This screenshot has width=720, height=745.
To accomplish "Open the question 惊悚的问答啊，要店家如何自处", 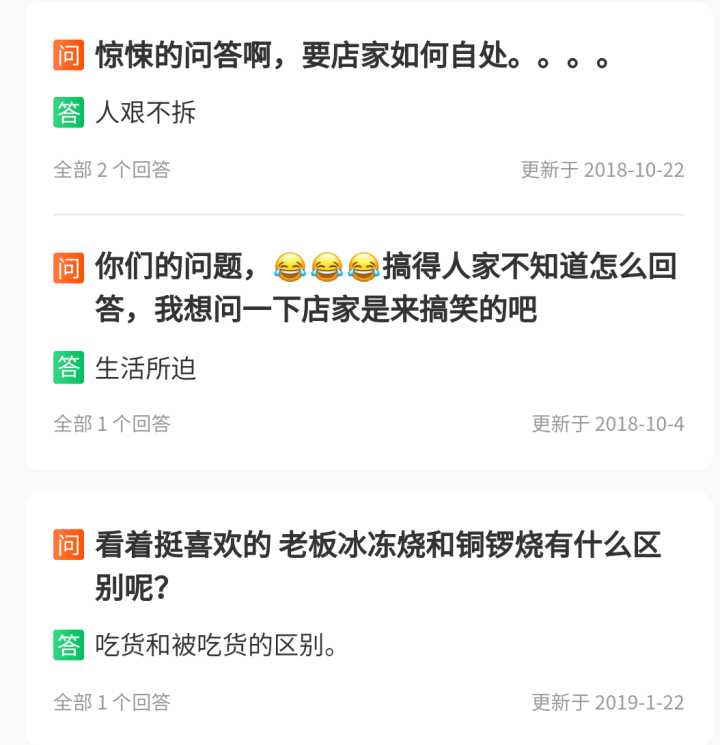I will point(352,56).
